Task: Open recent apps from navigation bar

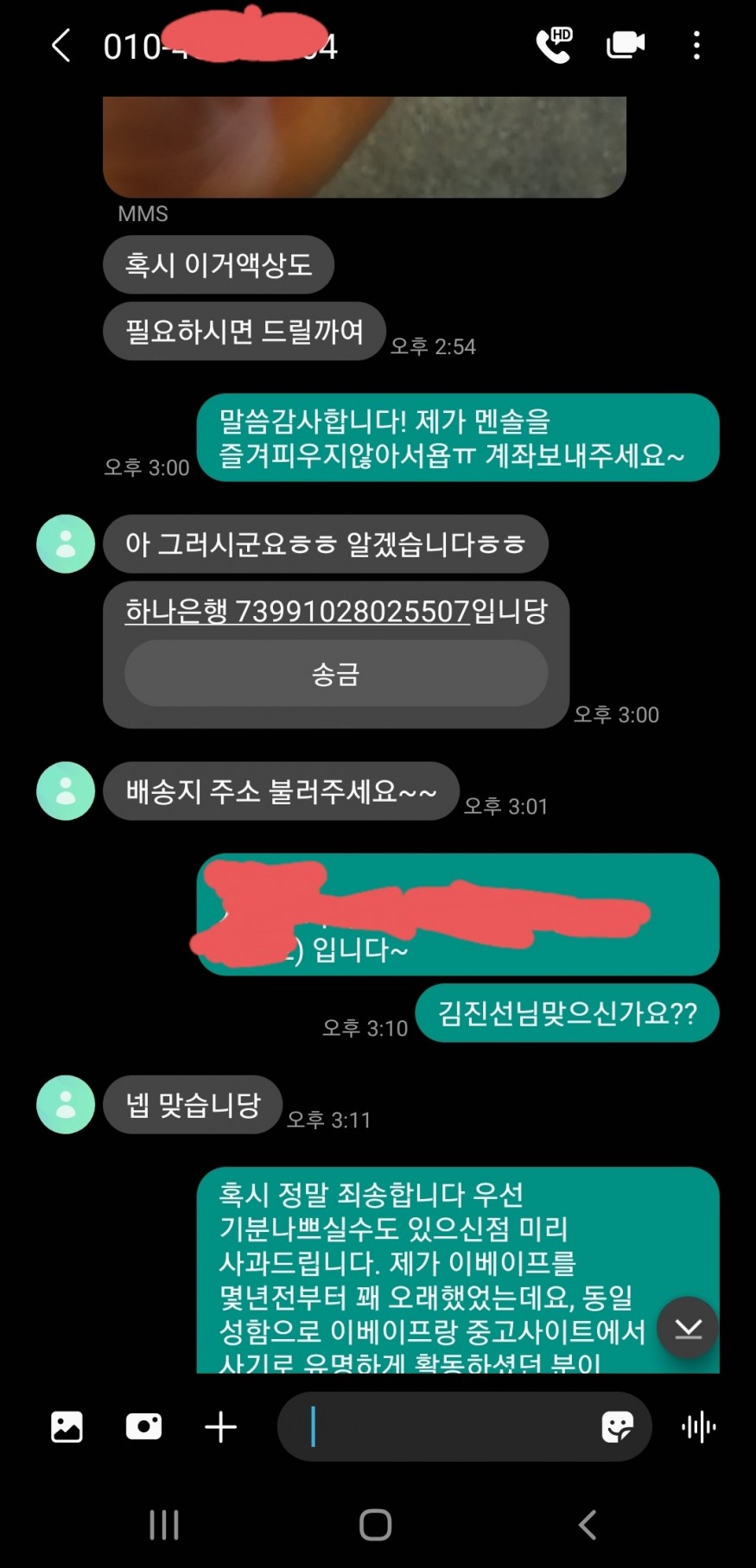Action: (x=164, y=1526)
